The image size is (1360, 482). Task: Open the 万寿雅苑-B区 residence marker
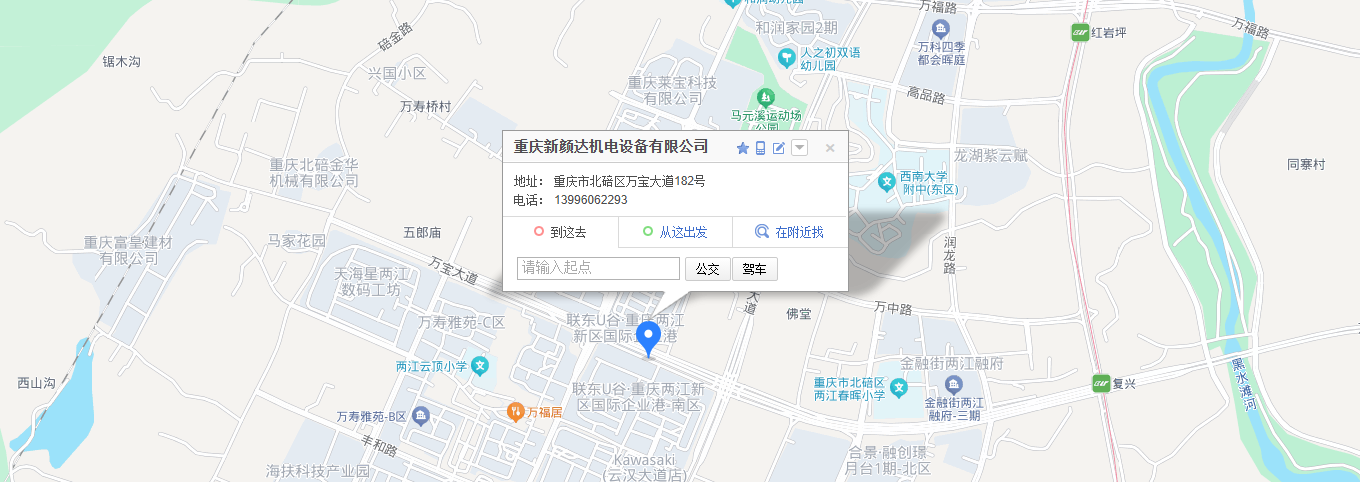[x=420, y=416]
